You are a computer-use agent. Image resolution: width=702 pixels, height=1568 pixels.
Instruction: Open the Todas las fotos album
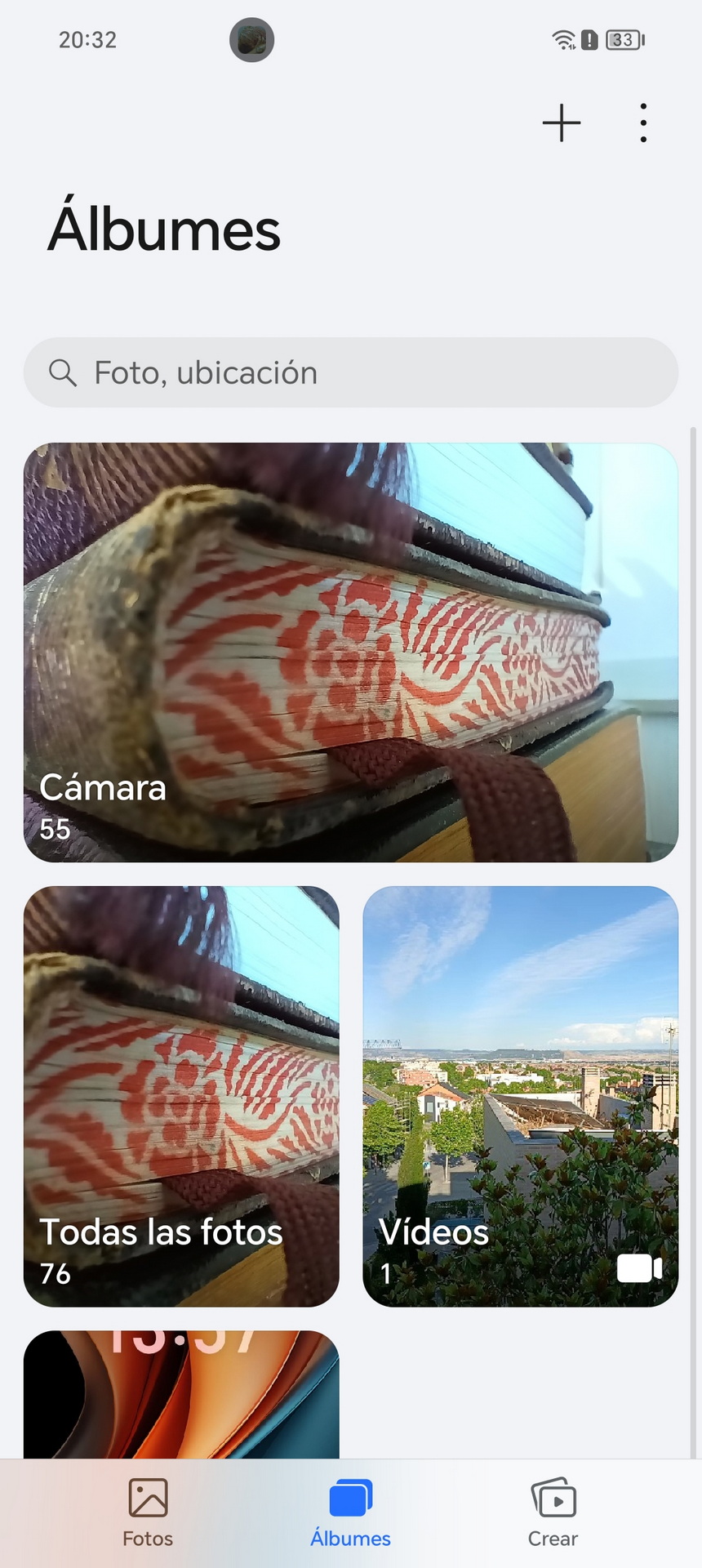pyautogui.click(x=181, y=1096)
